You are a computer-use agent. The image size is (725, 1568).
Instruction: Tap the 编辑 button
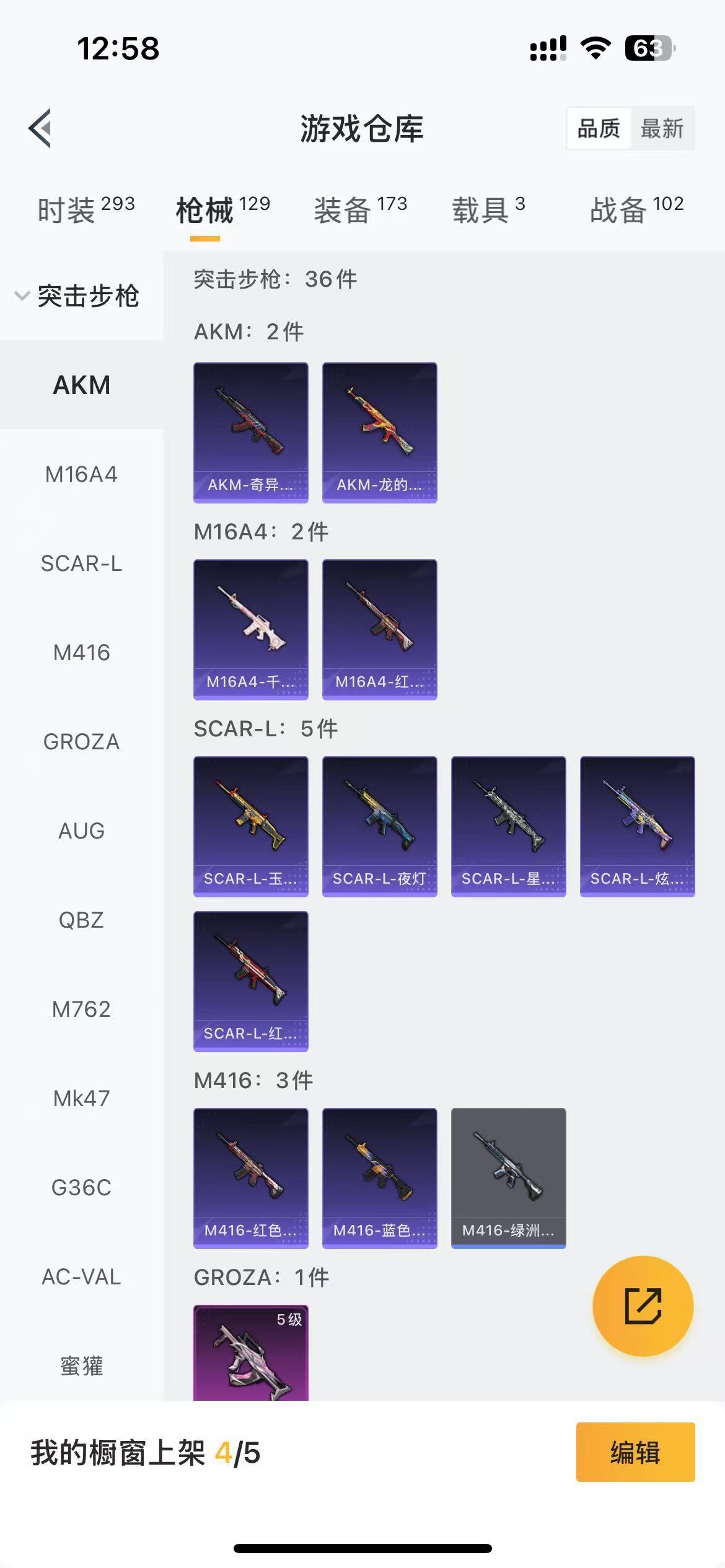(635, 1452)
